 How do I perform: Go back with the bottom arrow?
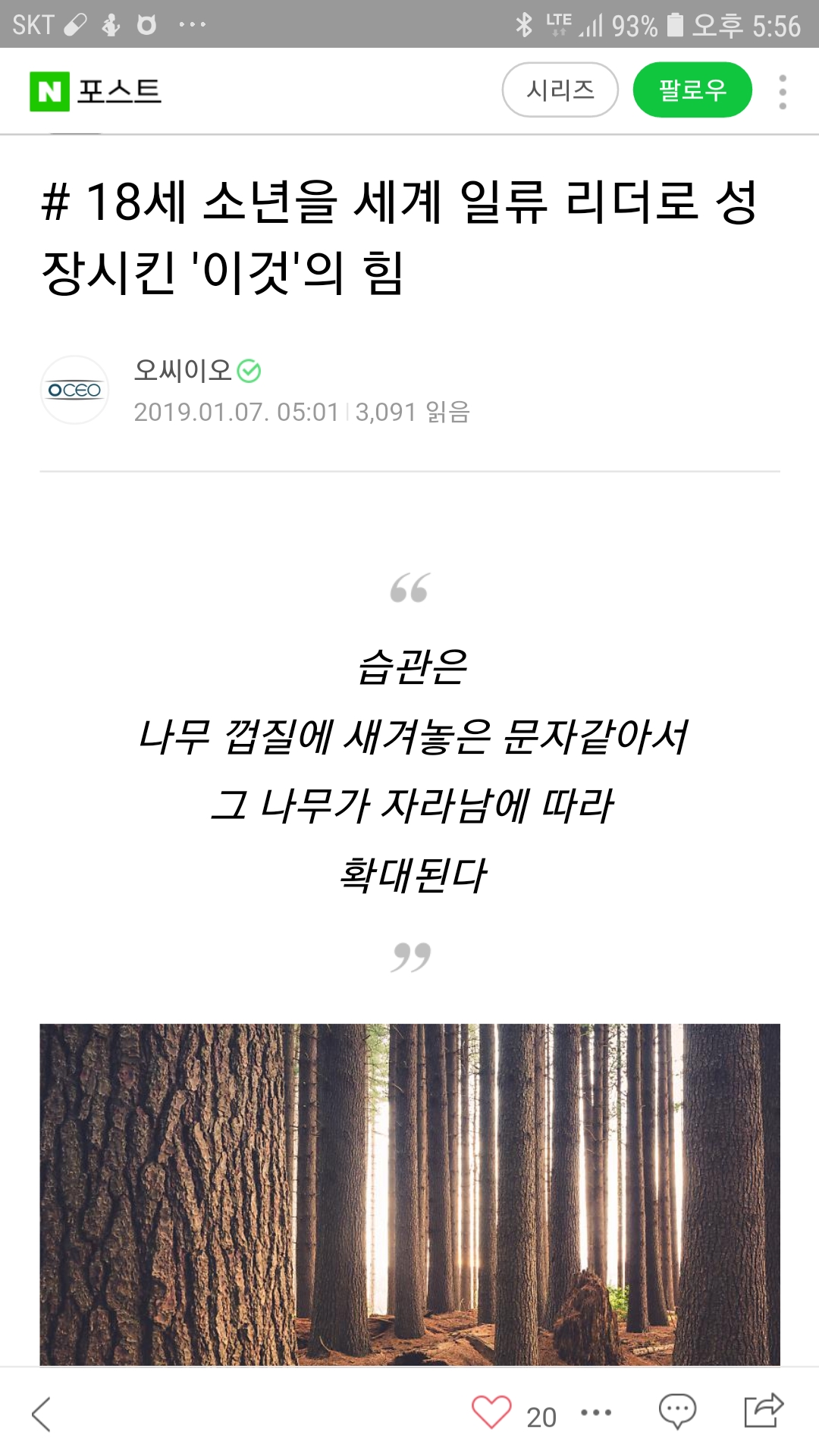pos(42,1414)
